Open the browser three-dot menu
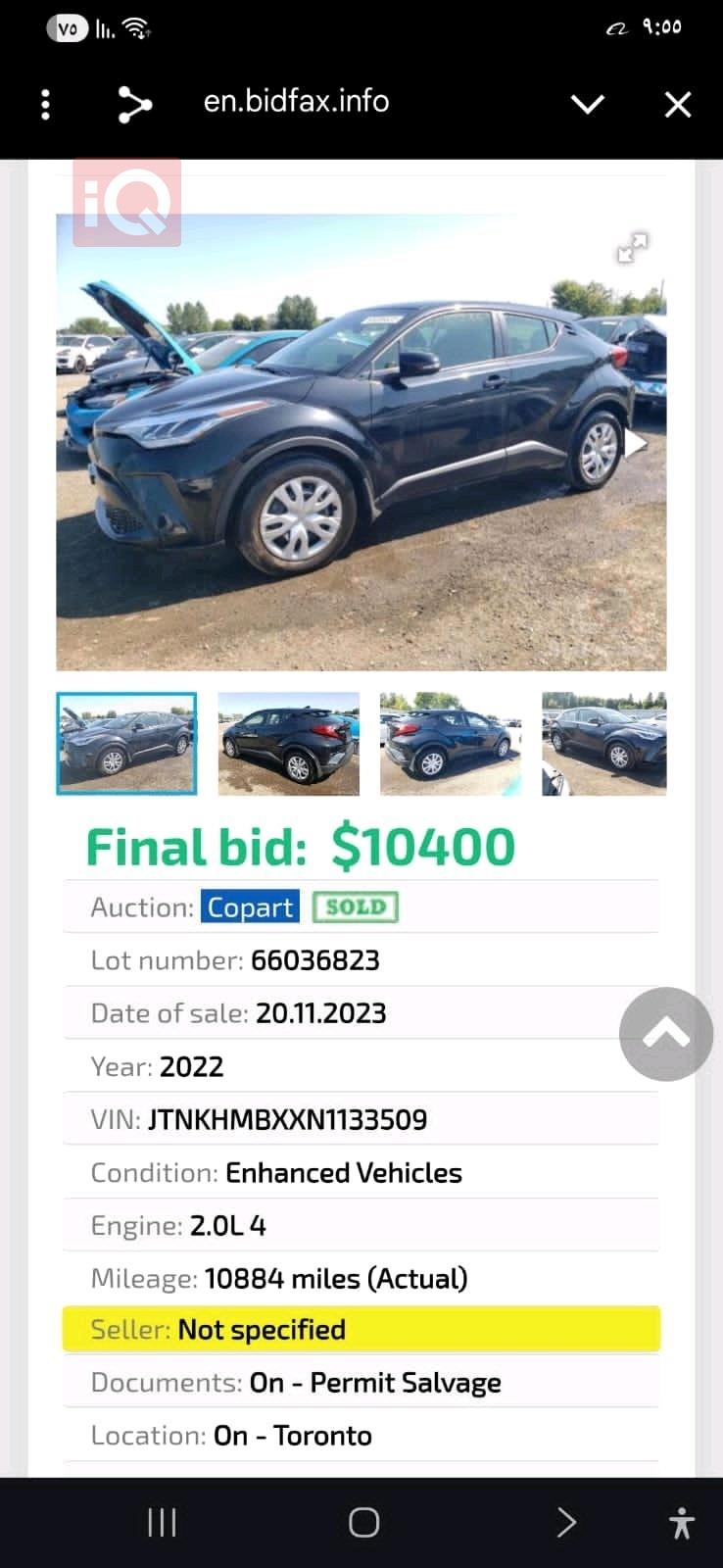This screenshot has width=723, height=1568. (45, 103)
